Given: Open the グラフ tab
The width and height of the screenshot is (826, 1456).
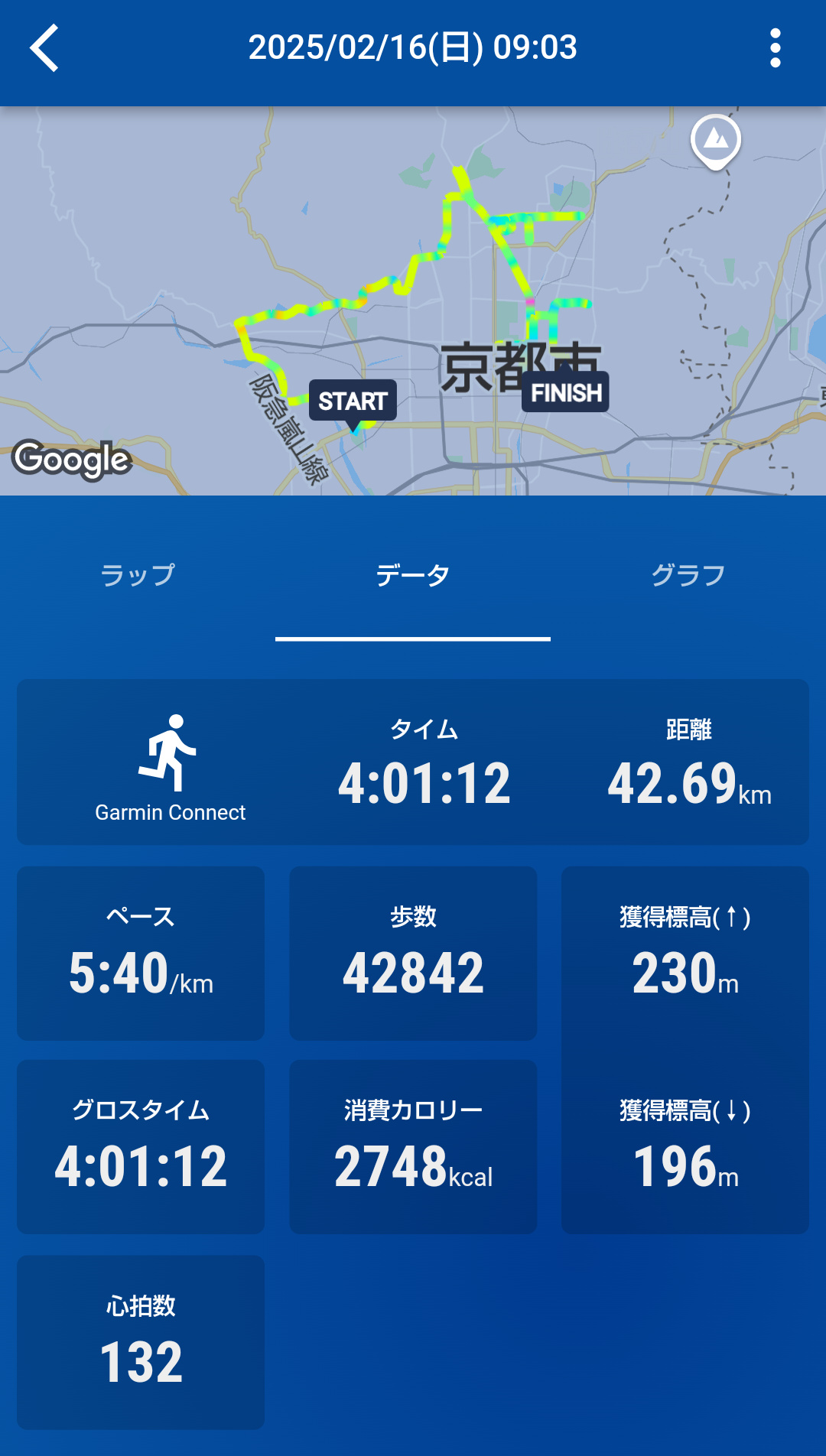Looking at the screenshot, I should point(688,575).
